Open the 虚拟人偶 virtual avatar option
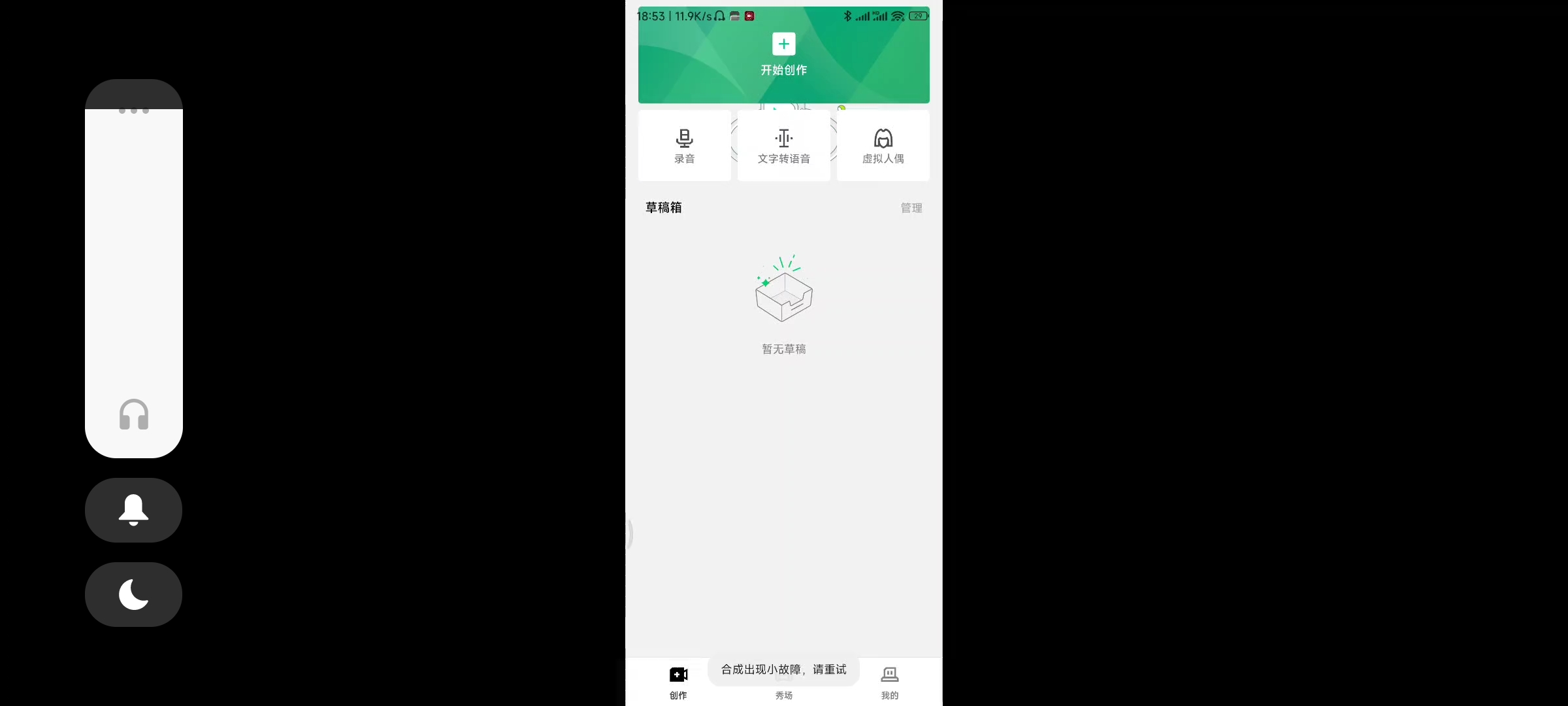Image resolution: width=1568 pixels, height=706 pixels. pos(883,146)
